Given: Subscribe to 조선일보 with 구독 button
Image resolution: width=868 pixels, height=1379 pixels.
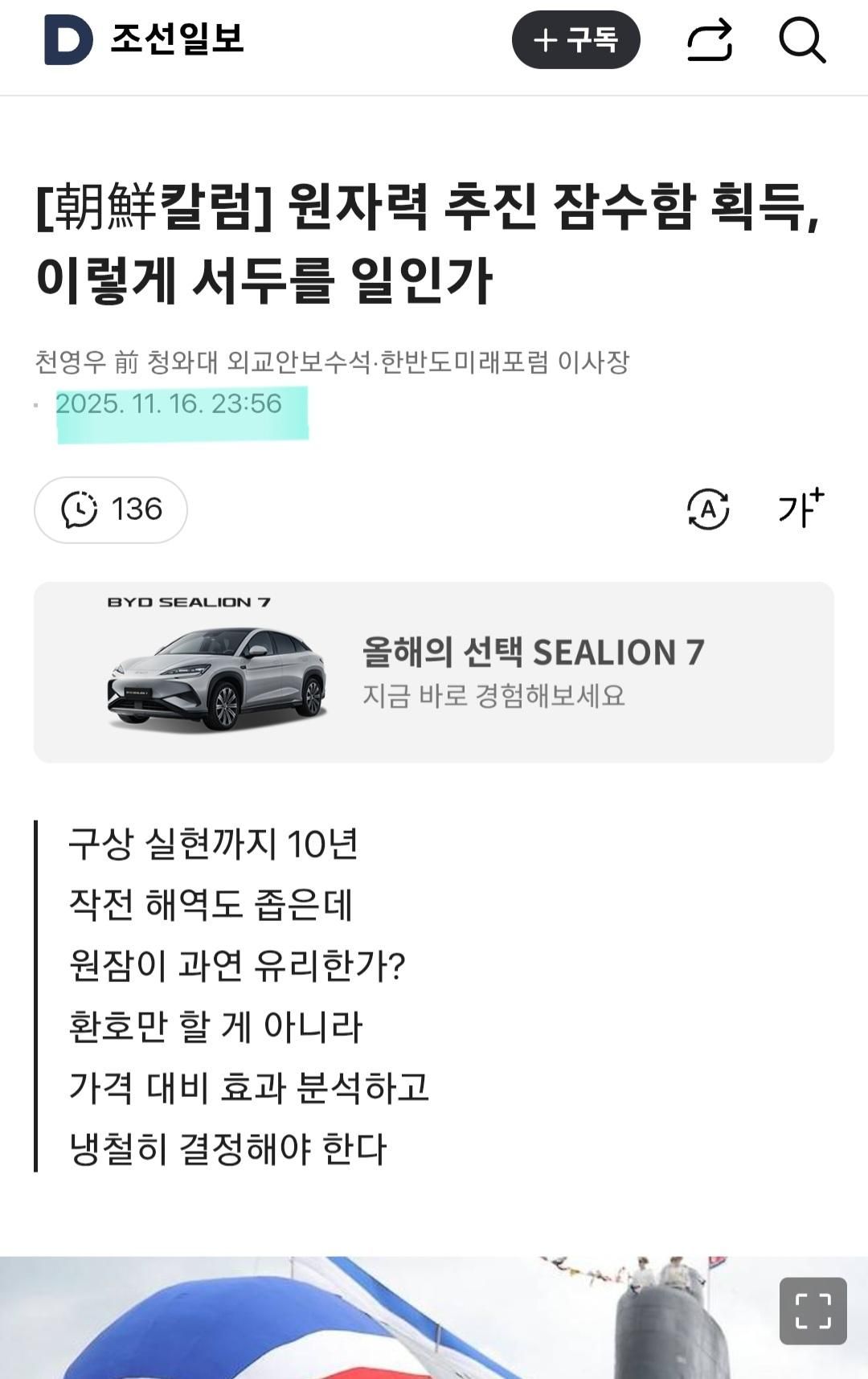Looking at the screenshot, I should pos(575,39).
